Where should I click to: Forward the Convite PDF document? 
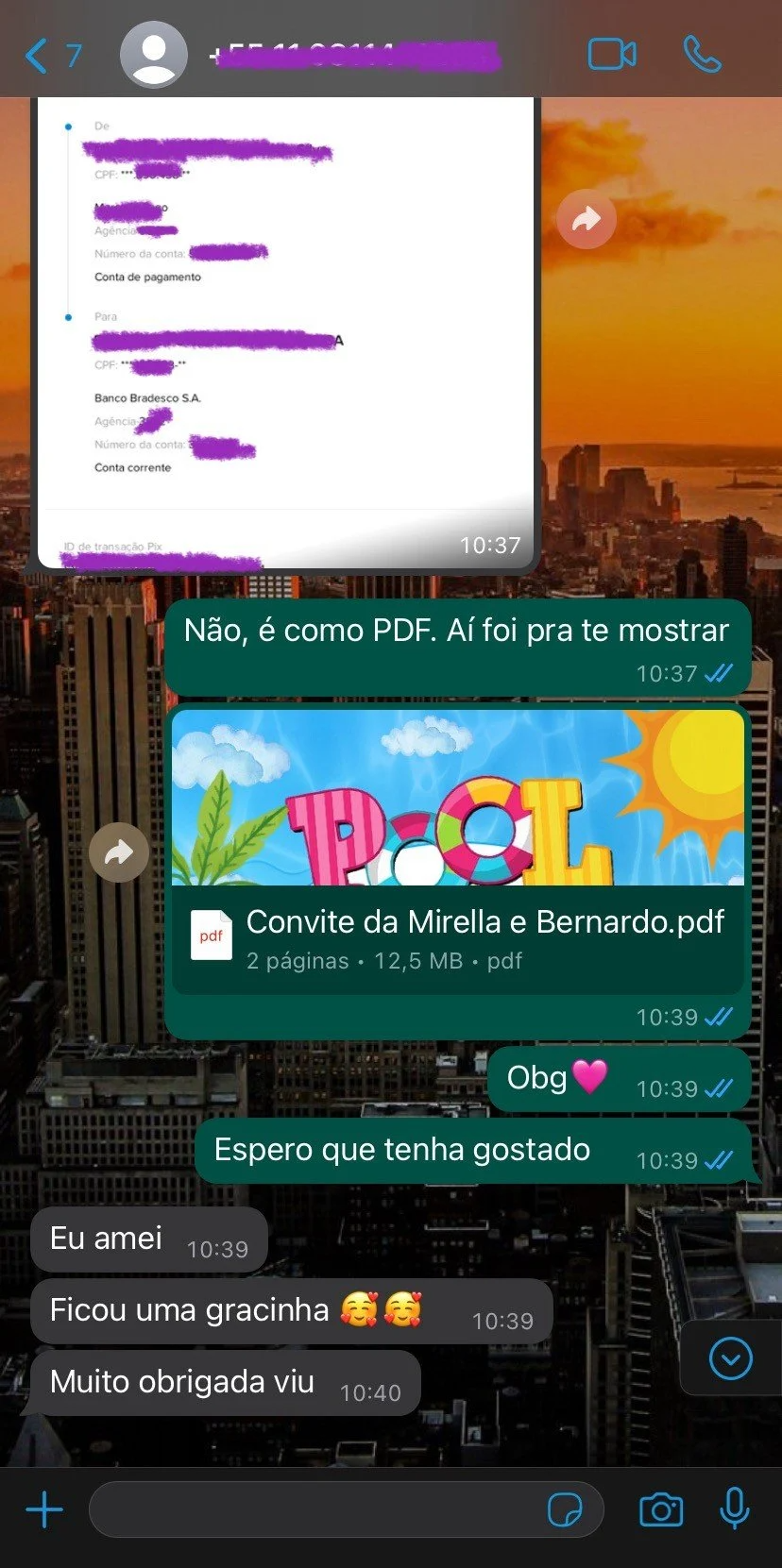click(x=119, y=852)
